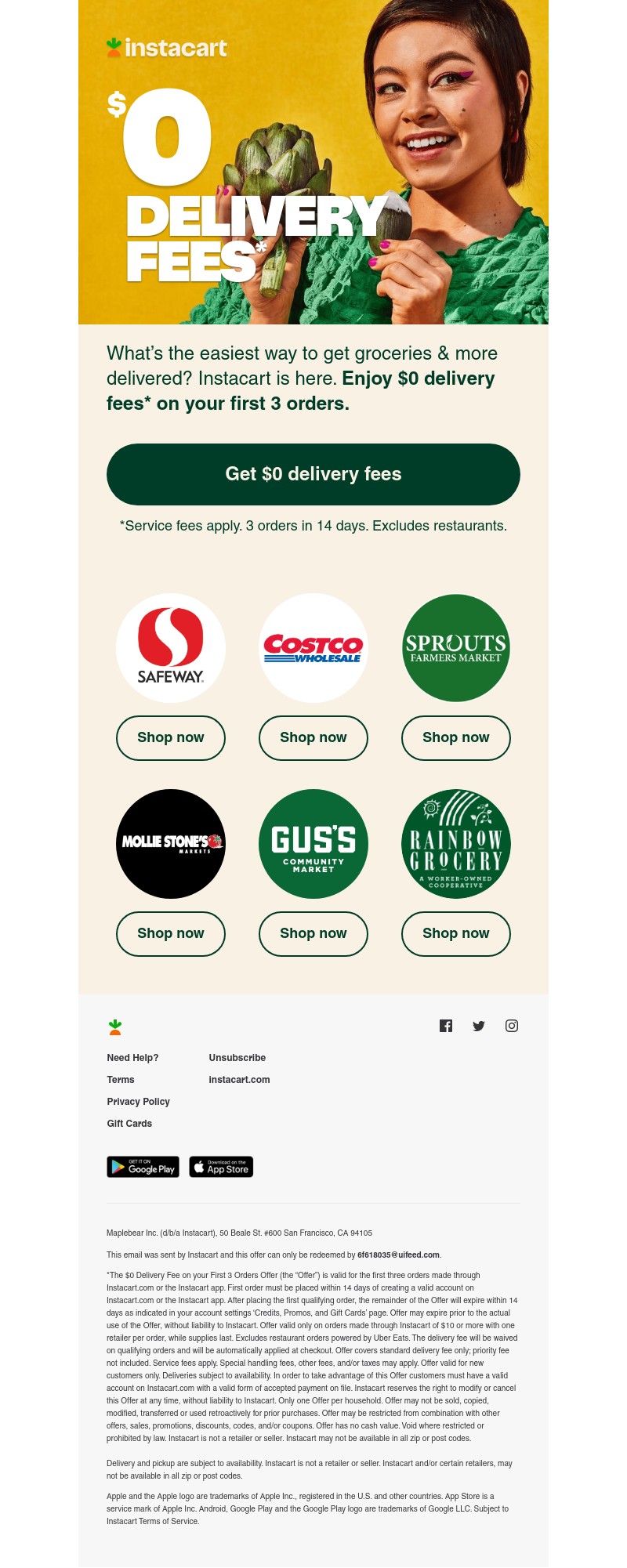Shop now at Rainbow Grocery

(x=456, y=933)
